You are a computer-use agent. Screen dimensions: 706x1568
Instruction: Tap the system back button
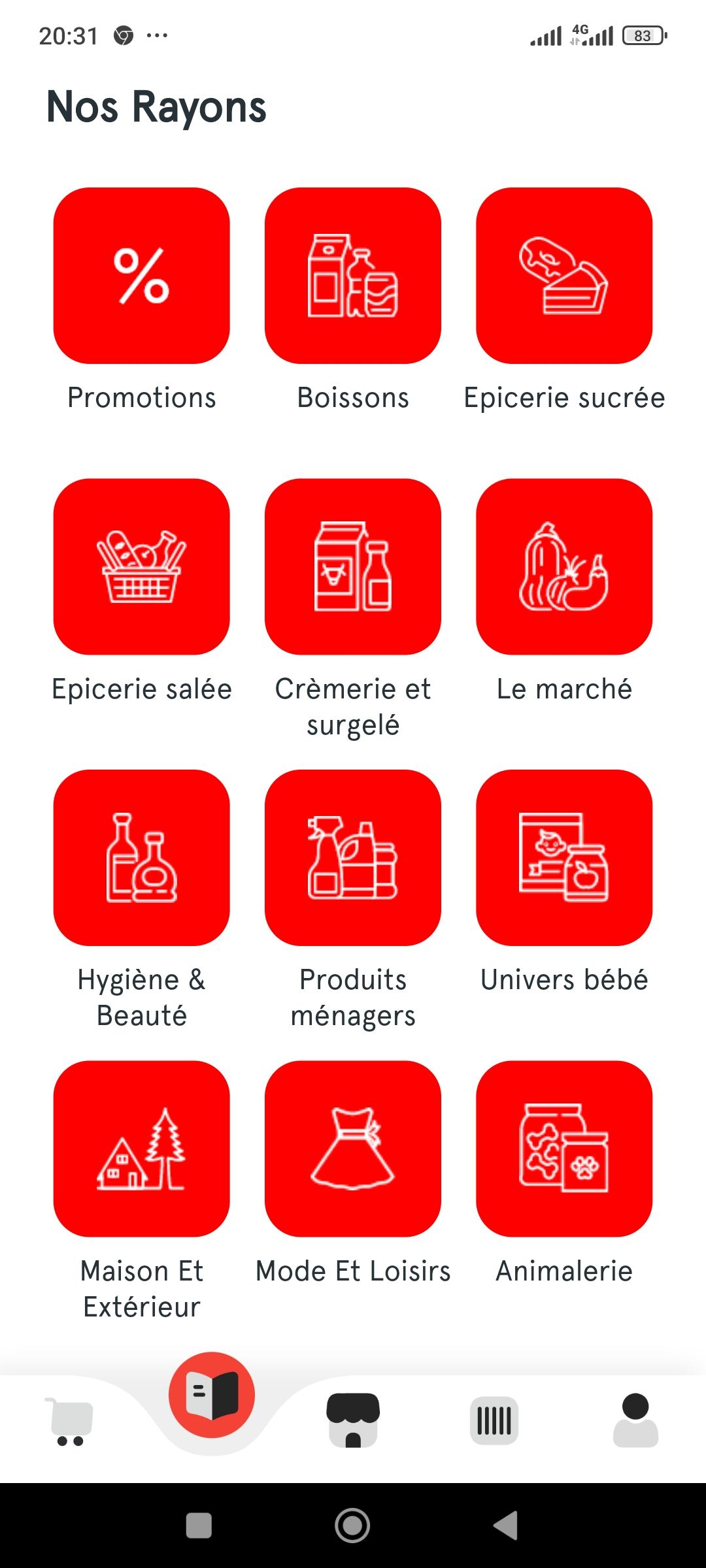tap(505, 1526)
